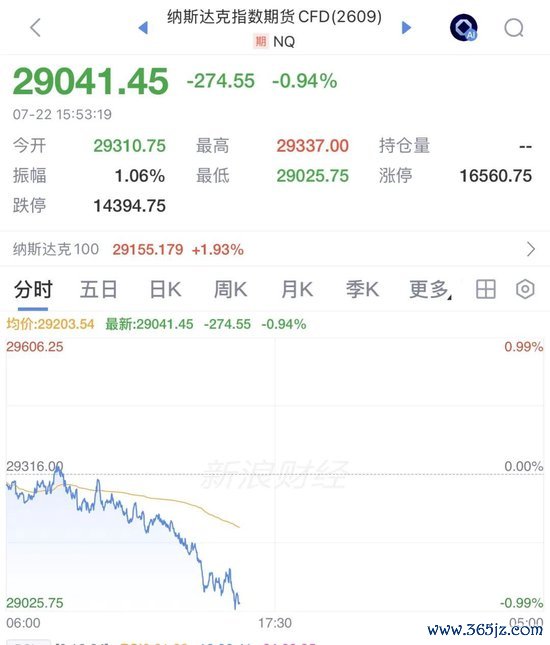Viewport: 550px width, 645px height.
Task: Switch to the 季K chart tab
Action: click(362, 289)
